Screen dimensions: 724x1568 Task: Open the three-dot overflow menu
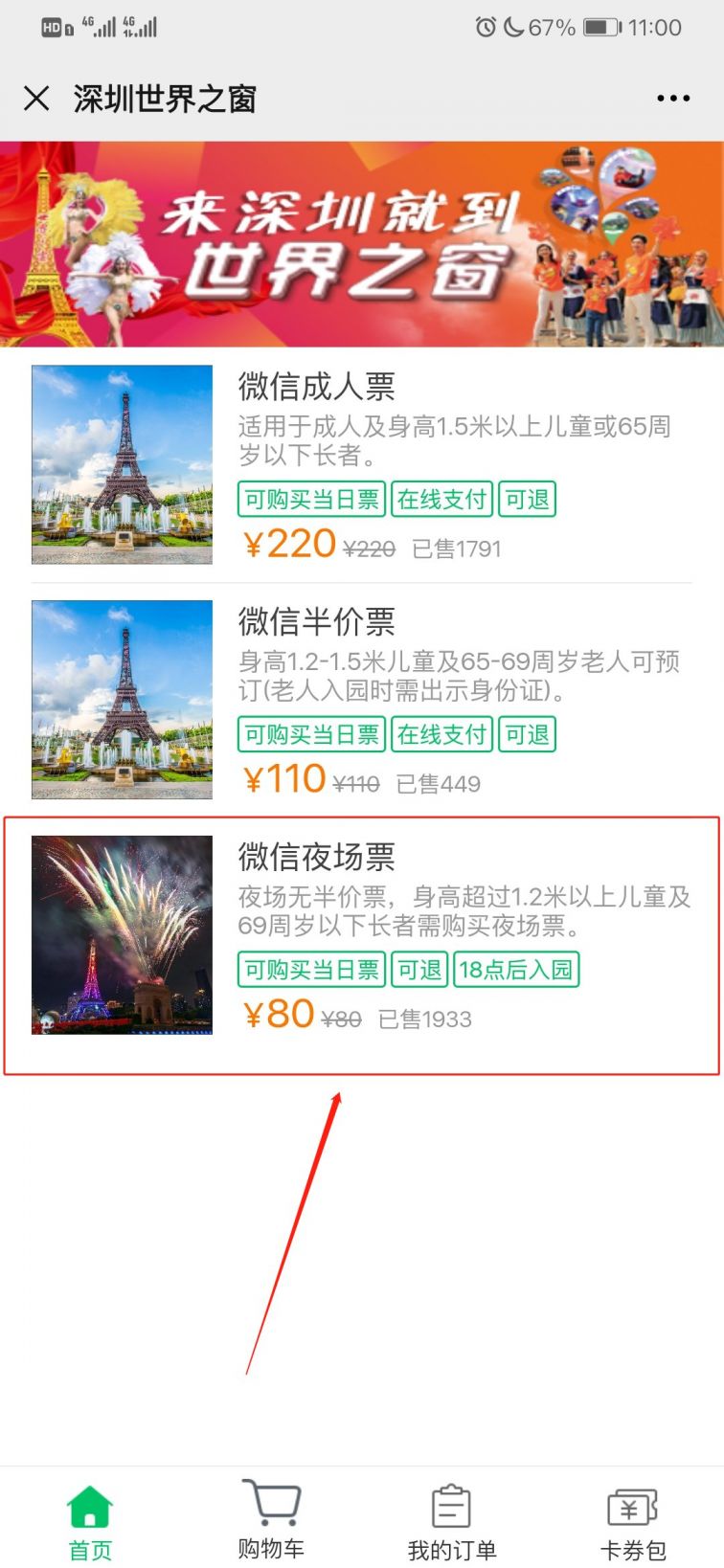[673, 98]
